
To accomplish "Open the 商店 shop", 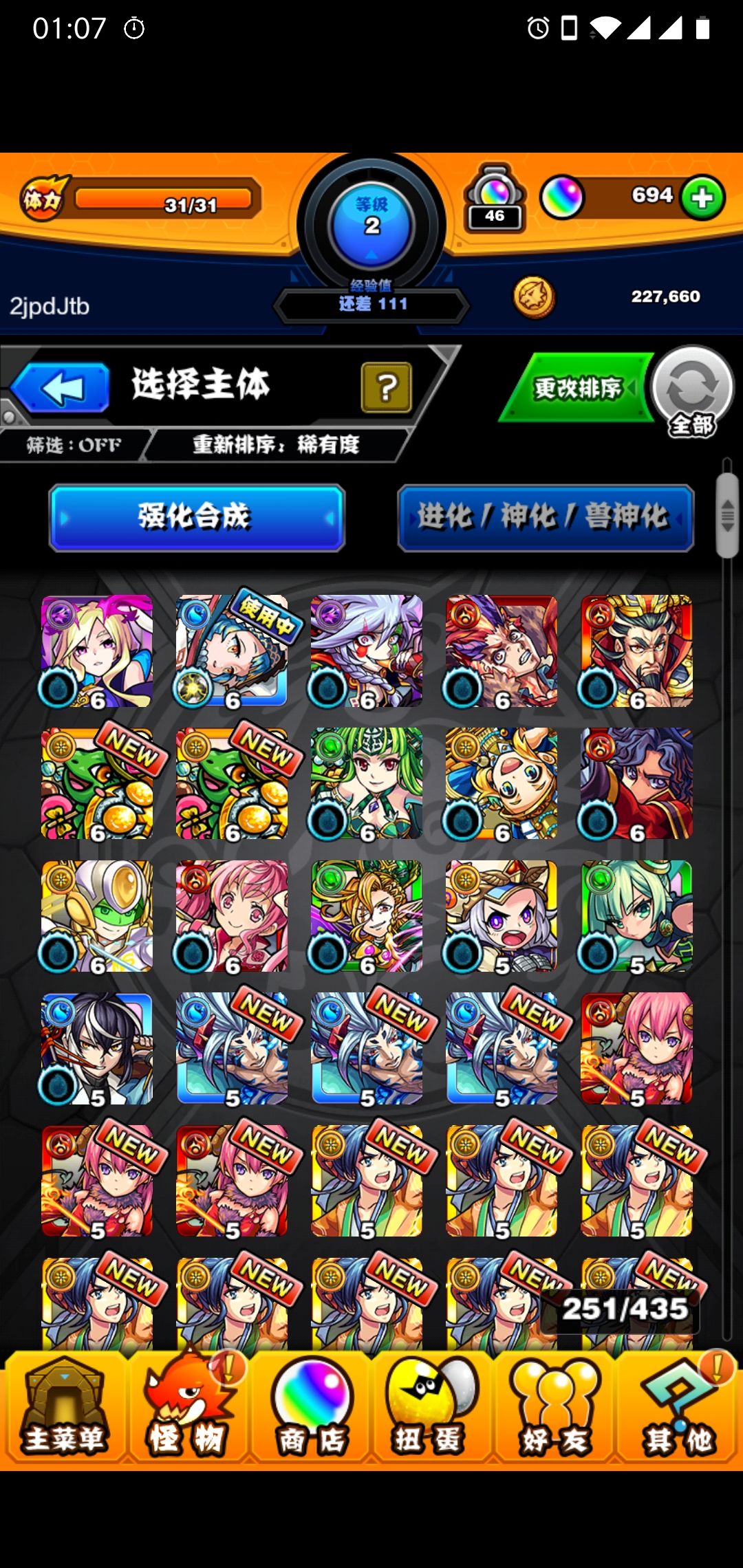I will point(311,1408).
